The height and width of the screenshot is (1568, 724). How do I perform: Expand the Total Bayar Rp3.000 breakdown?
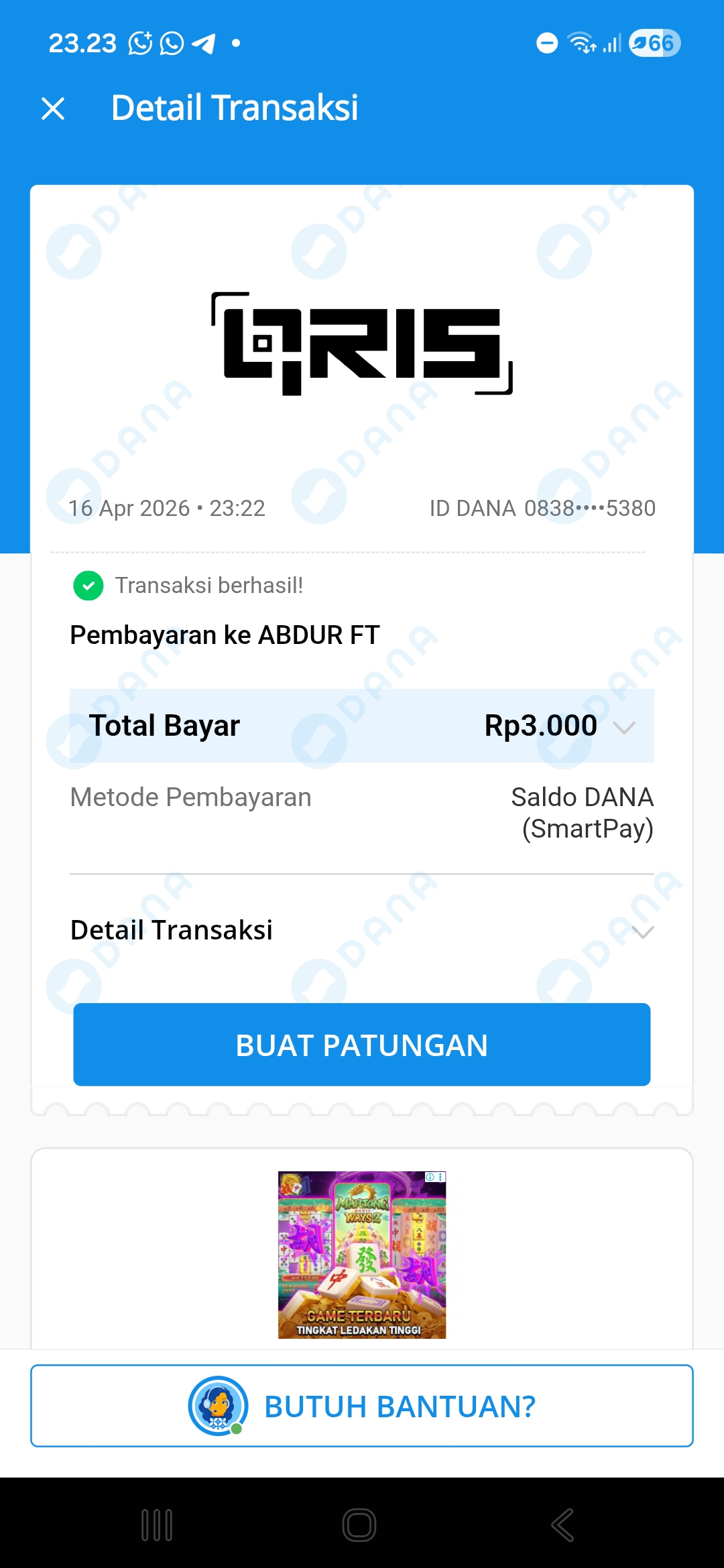click(624, 728)
